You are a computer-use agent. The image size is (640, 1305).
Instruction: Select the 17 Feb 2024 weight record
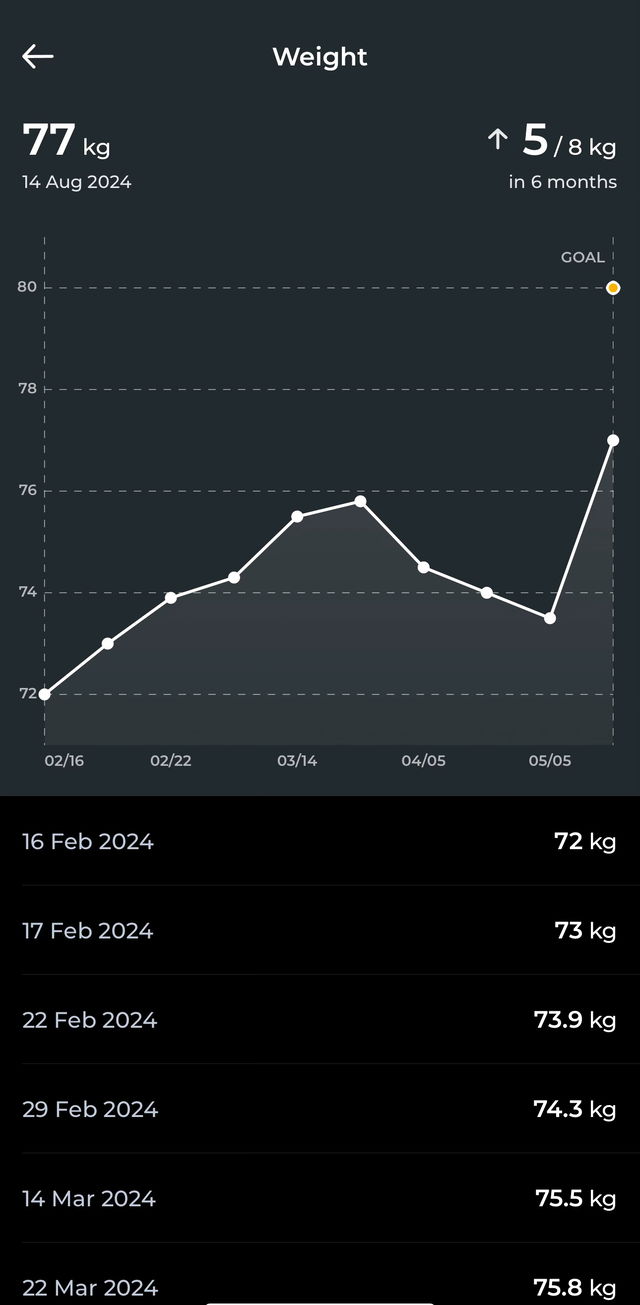click(320, 930)
